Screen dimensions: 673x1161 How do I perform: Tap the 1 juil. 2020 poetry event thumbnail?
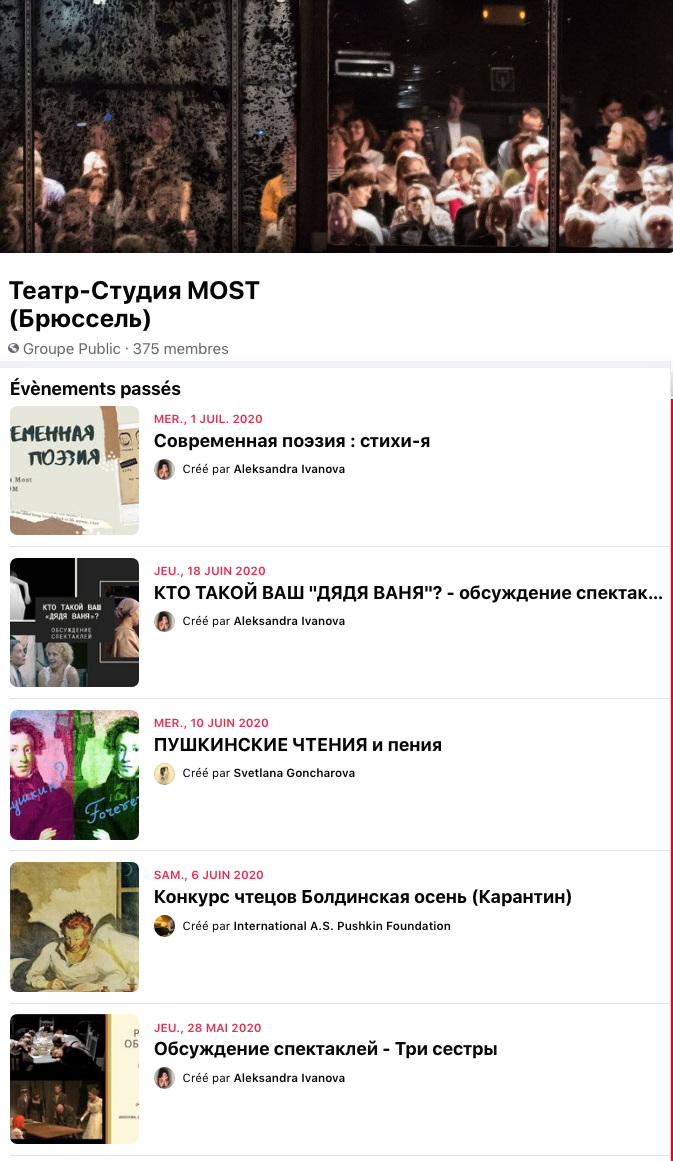74,470
